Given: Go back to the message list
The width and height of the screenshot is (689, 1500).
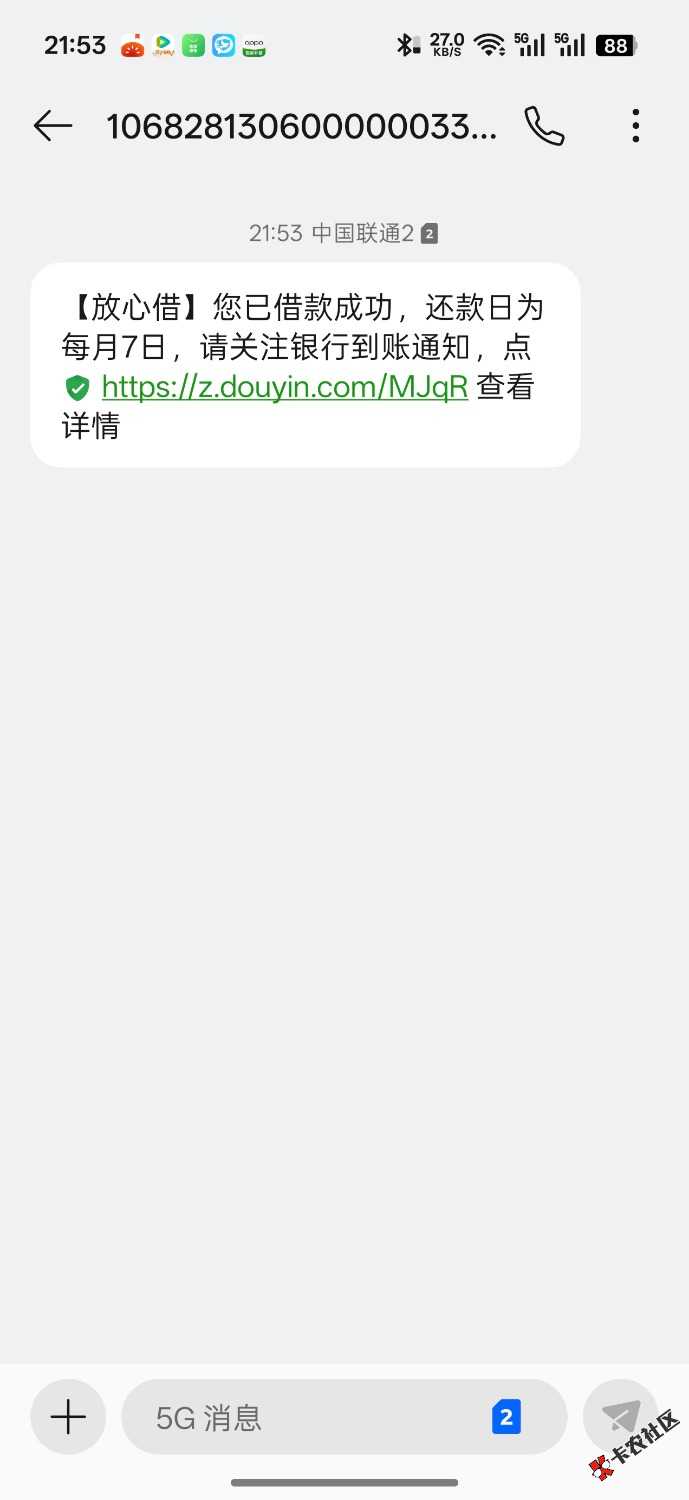Looking at the screenshot, I should click(x=53, y=126).
